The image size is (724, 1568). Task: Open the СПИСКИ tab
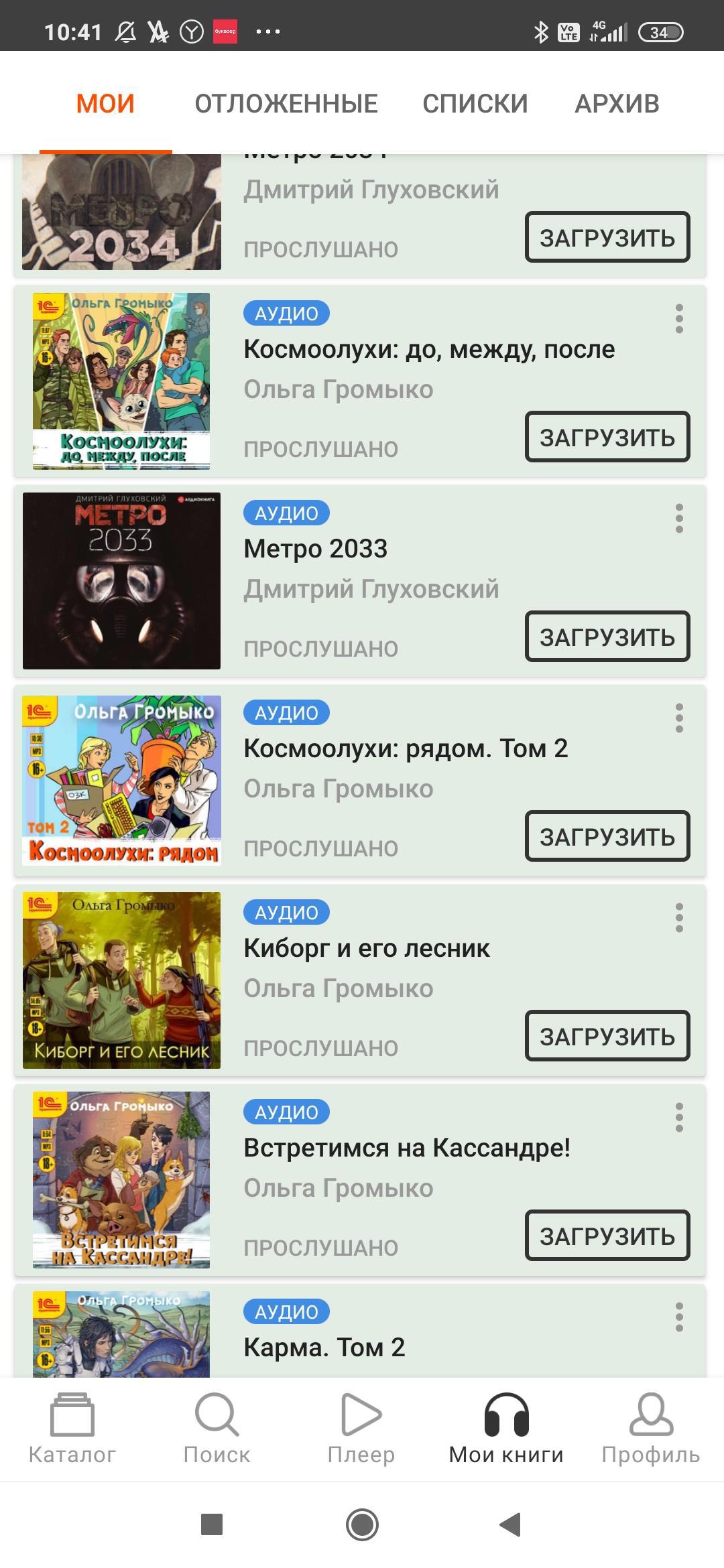coord(475,104)
